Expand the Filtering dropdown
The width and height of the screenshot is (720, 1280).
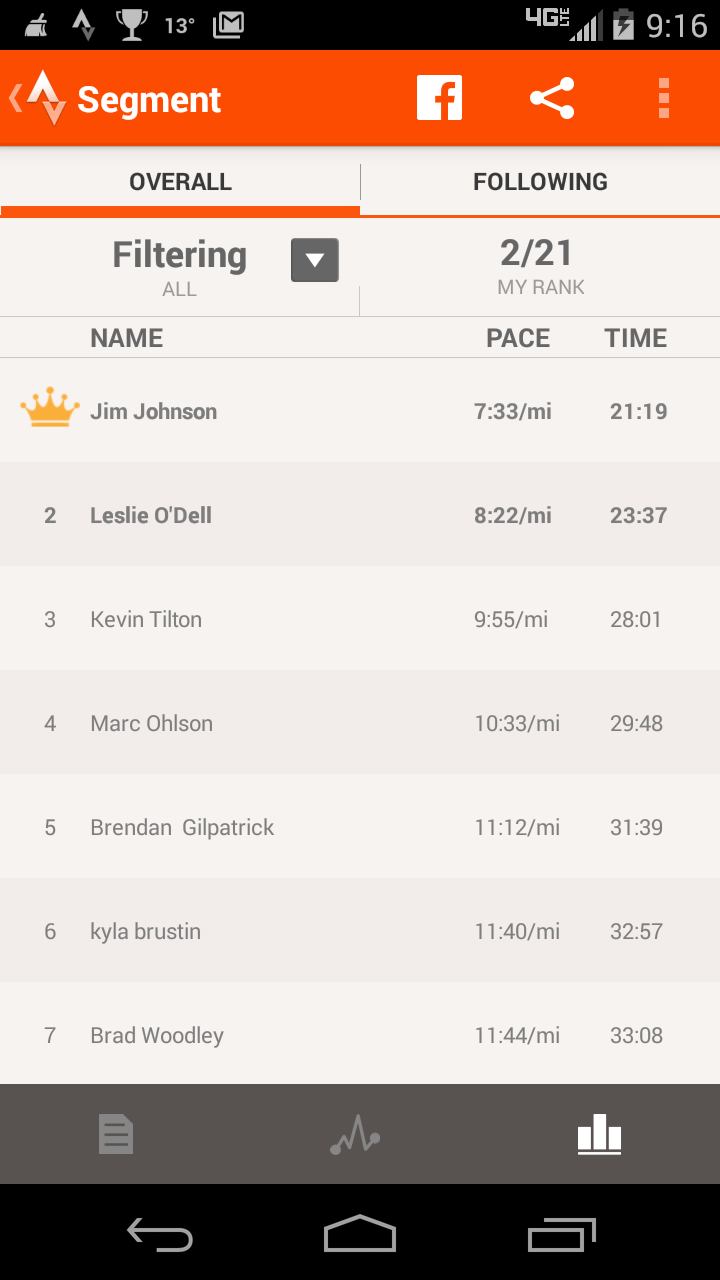315,260
